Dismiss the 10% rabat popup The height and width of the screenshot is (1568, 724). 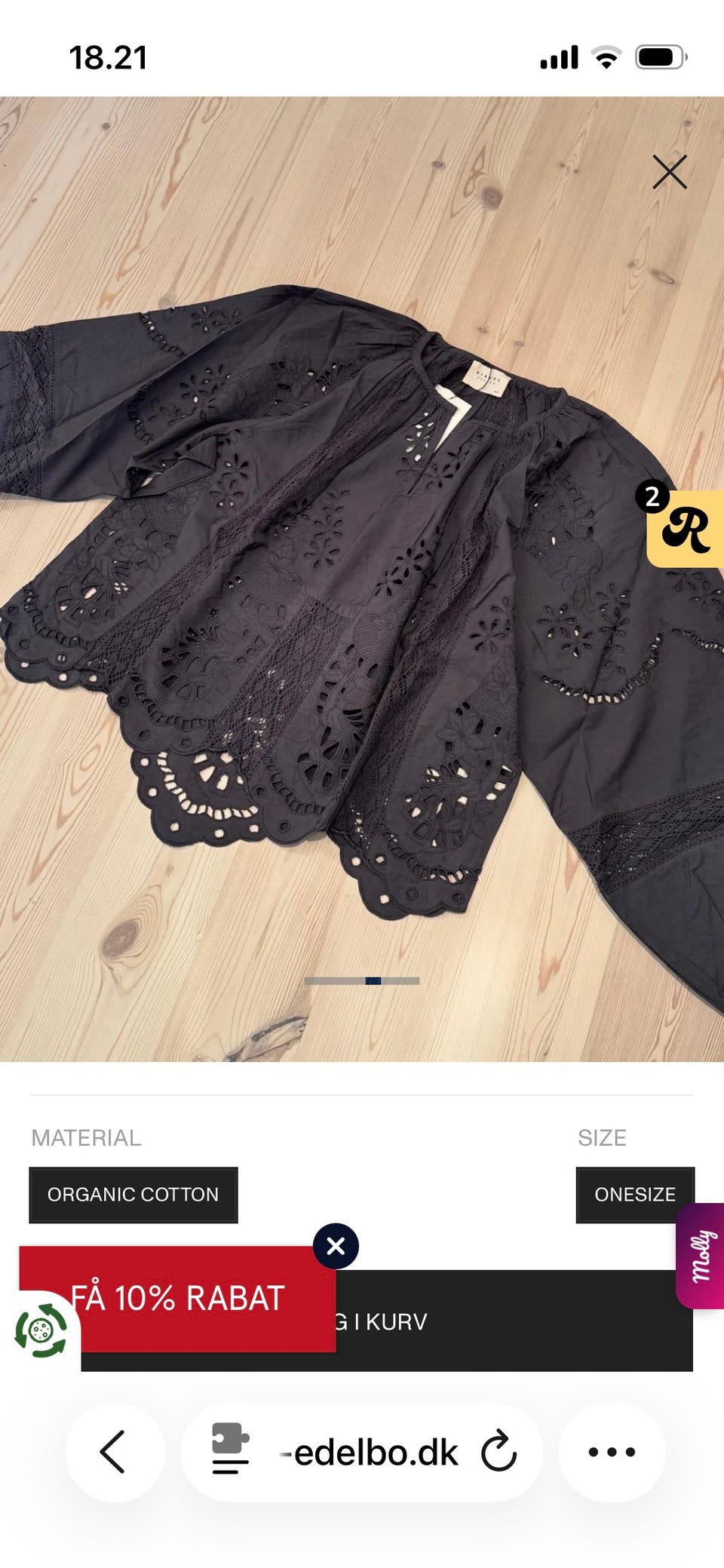[336, 1246]
